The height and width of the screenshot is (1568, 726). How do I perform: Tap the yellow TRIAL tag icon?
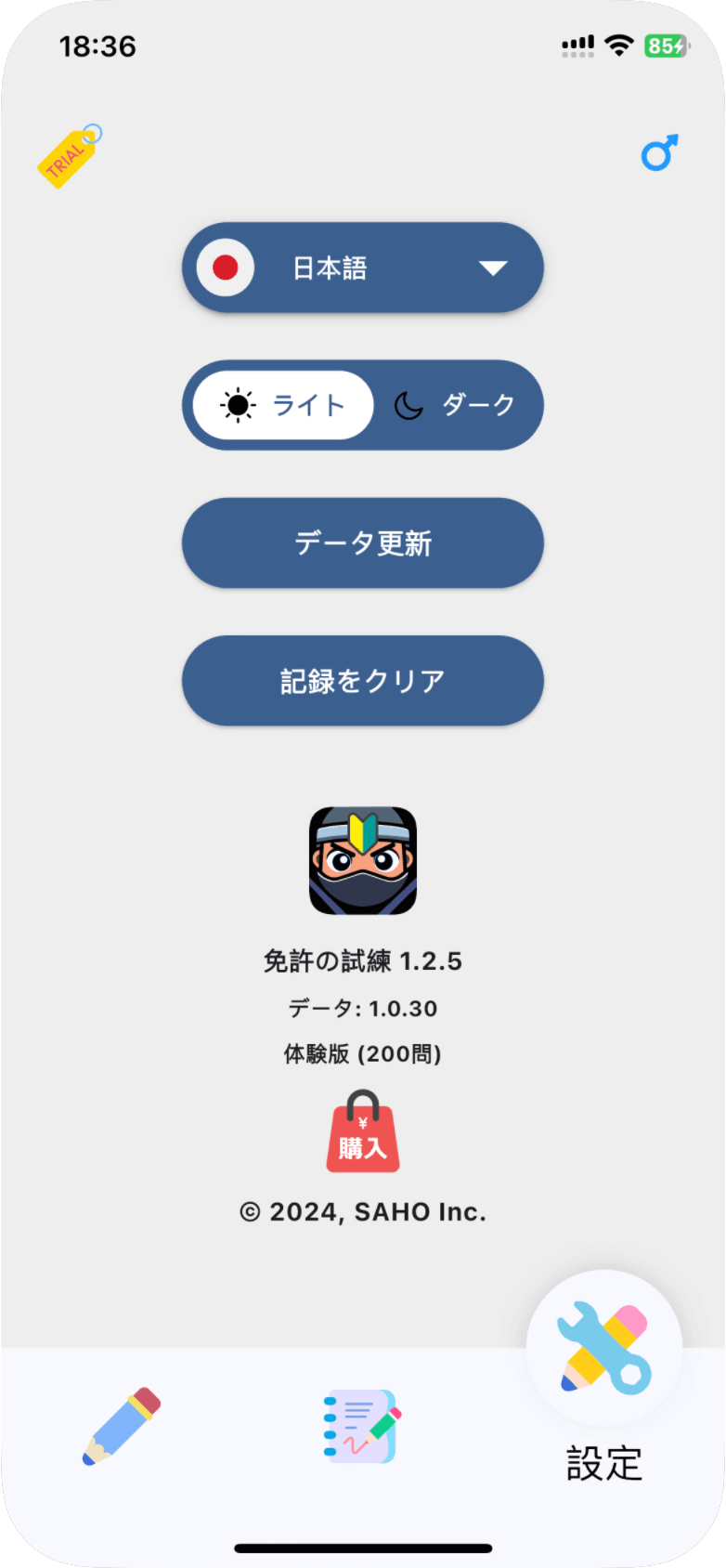click(x=69, y=156)
